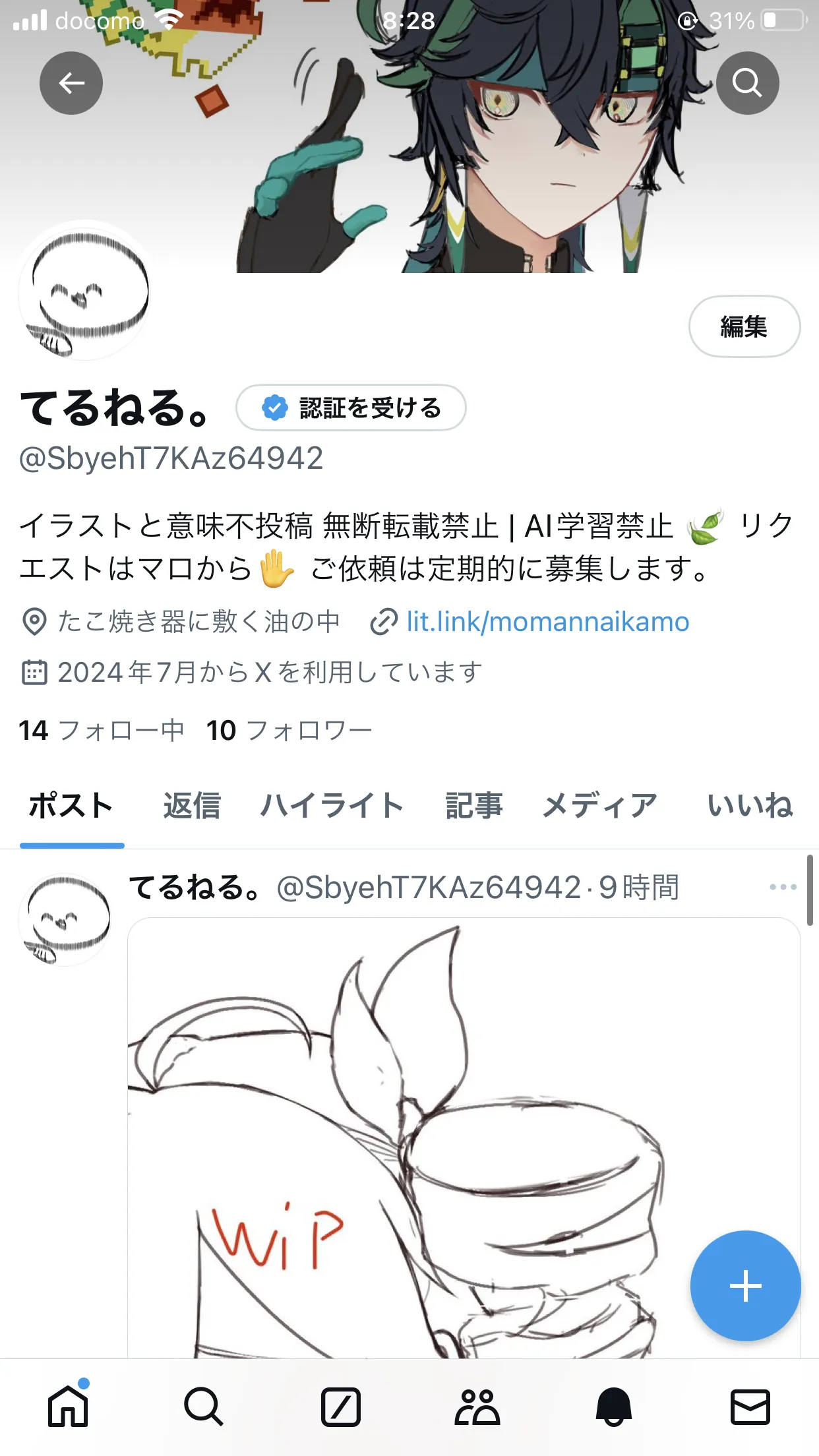Open the WIP sketch image in the post
Image resolution: width=819 pixels, height=1456 pixels.
pos(464,1138)
